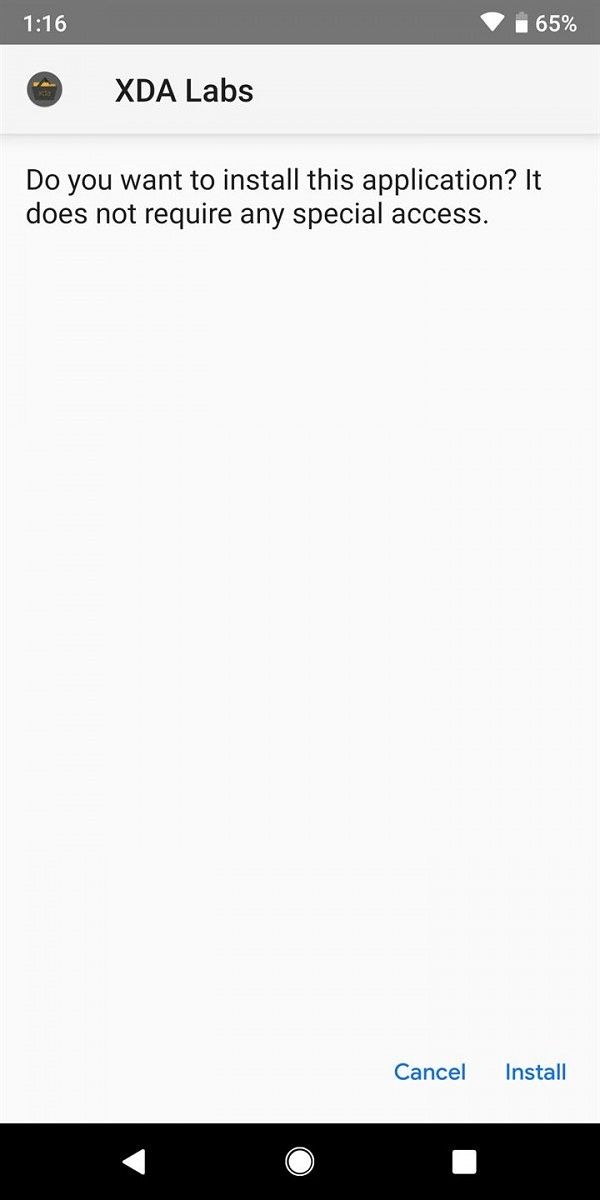The width and height of the screenshot is (600, 1200).
Task: Open the recent apps overview
Action: click(464, 1160)
